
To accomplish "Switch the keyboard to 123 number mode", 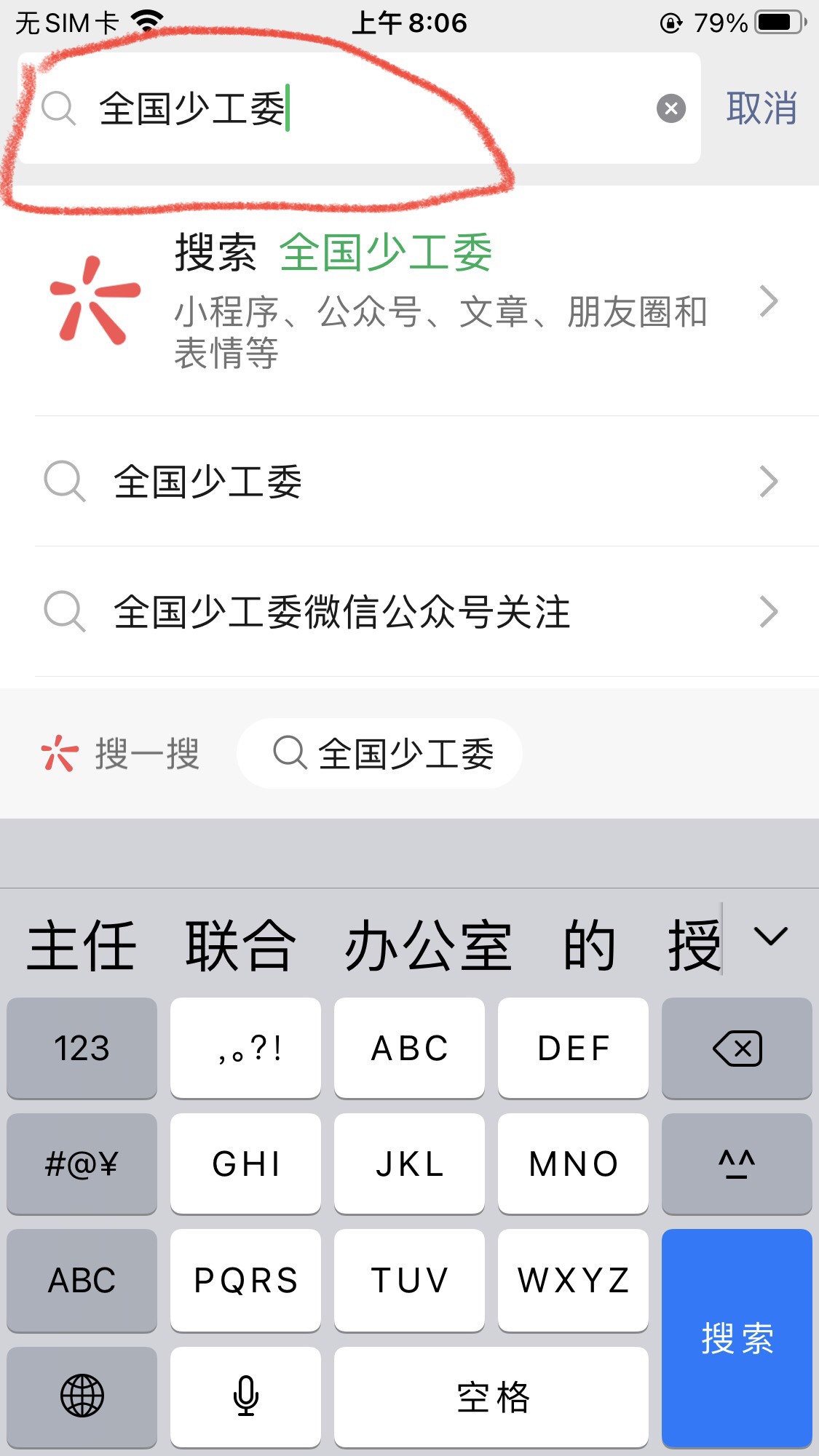I will click(x=82, y=1048).
